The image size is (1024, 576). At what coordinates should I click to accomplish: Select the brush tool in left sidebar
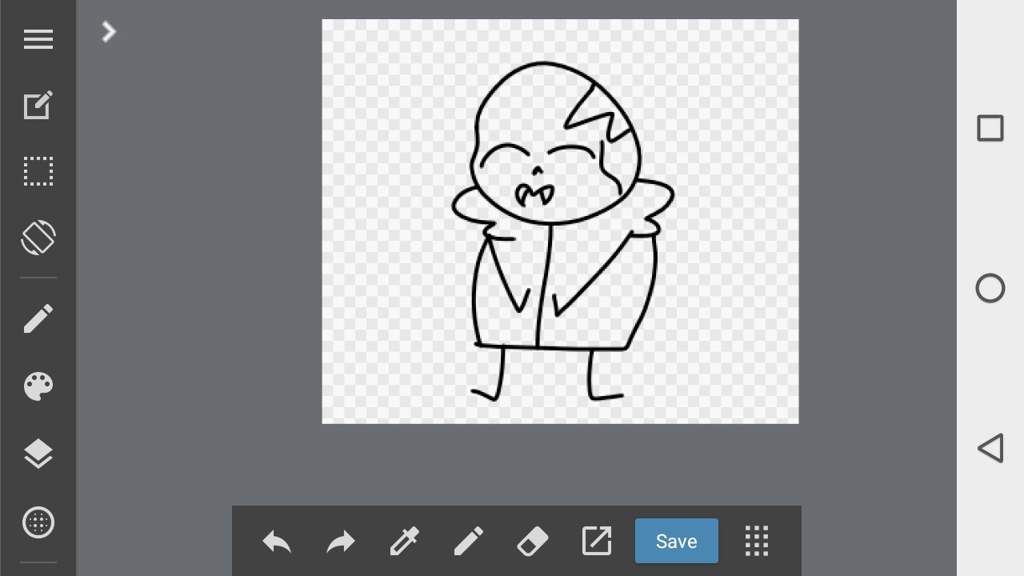point(38,320)
